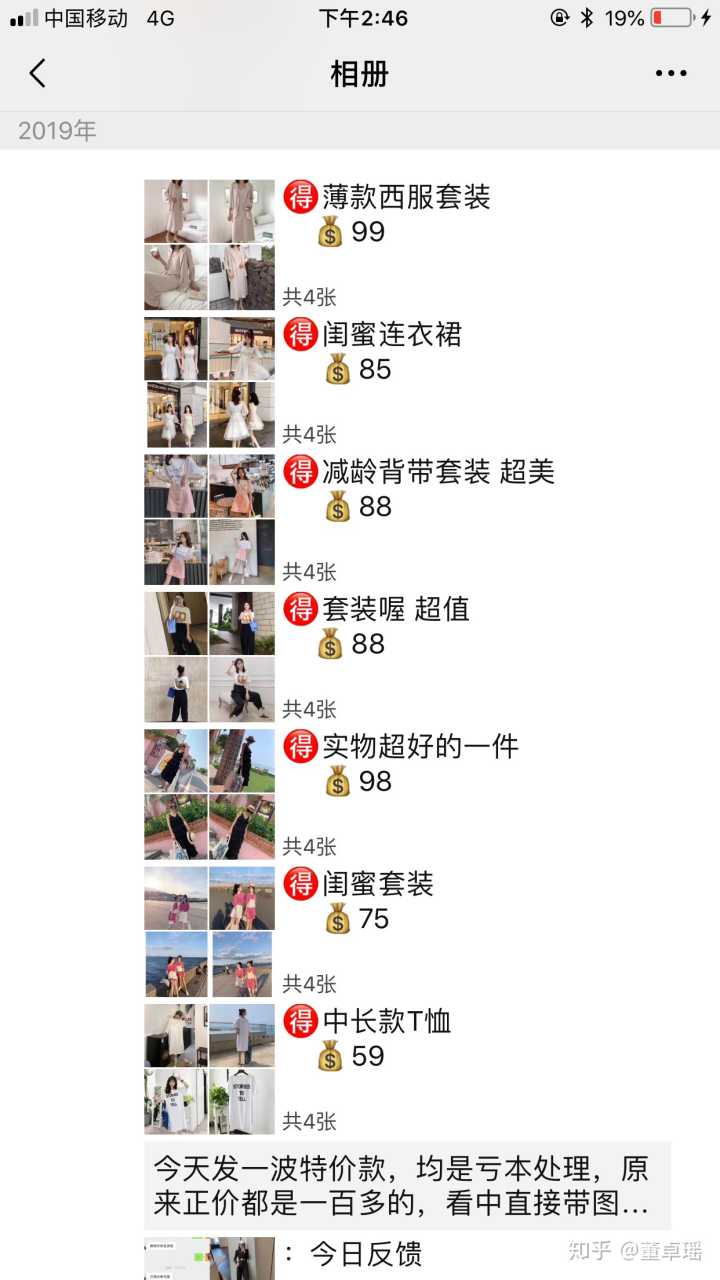Open the three-dot overflow menu

(x=670, y=73)
